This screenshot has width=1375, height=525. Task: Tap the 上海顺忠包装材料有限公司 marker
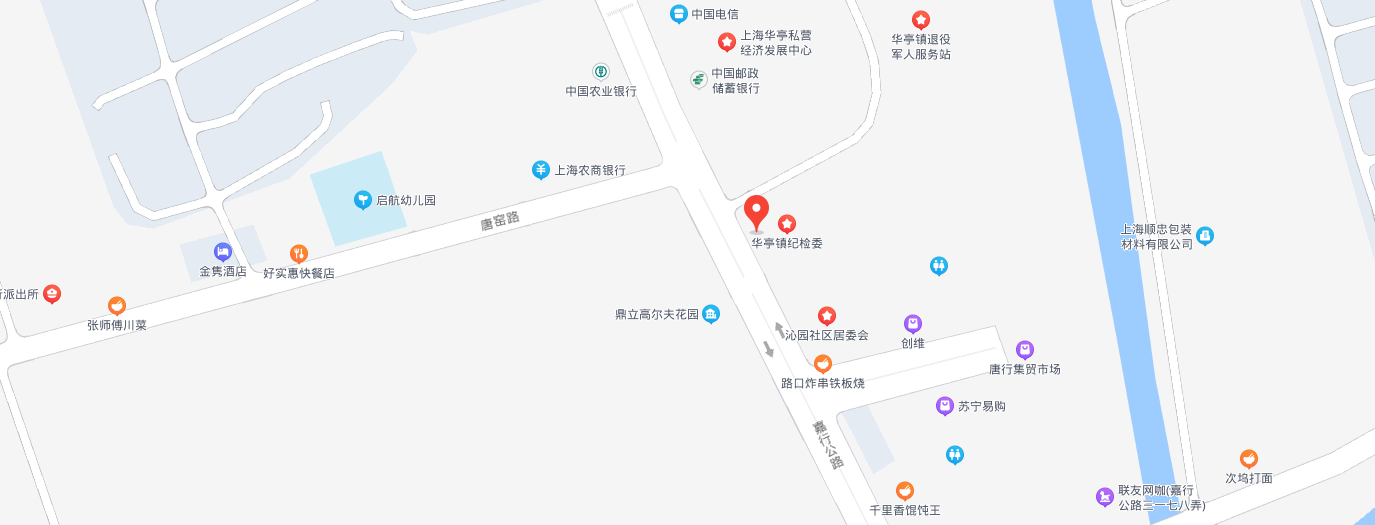pyautogui.click(x=1205, y=236)
